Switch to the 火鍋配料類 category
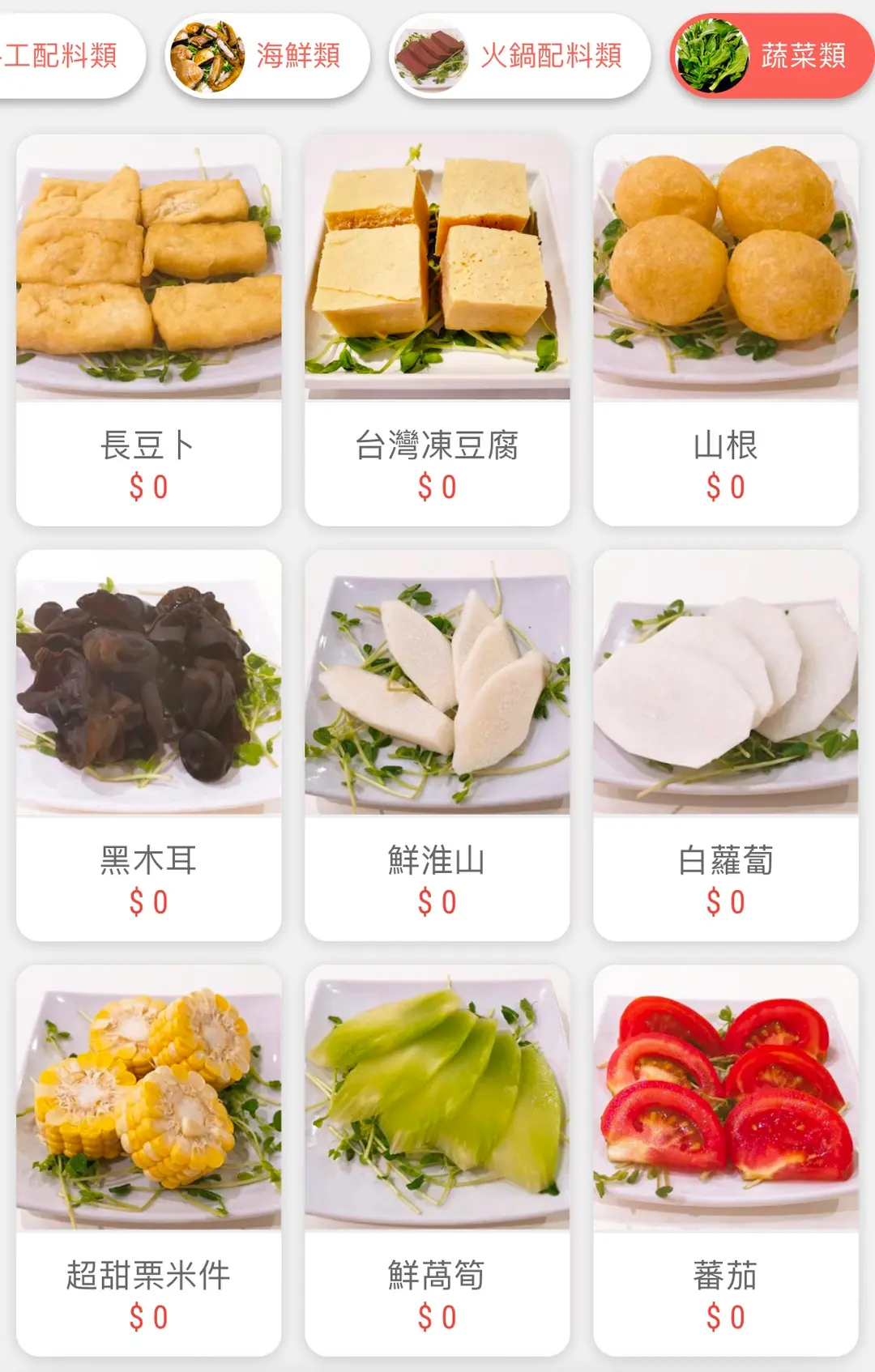Screen dimensions: 875x1372 [519, 56]
